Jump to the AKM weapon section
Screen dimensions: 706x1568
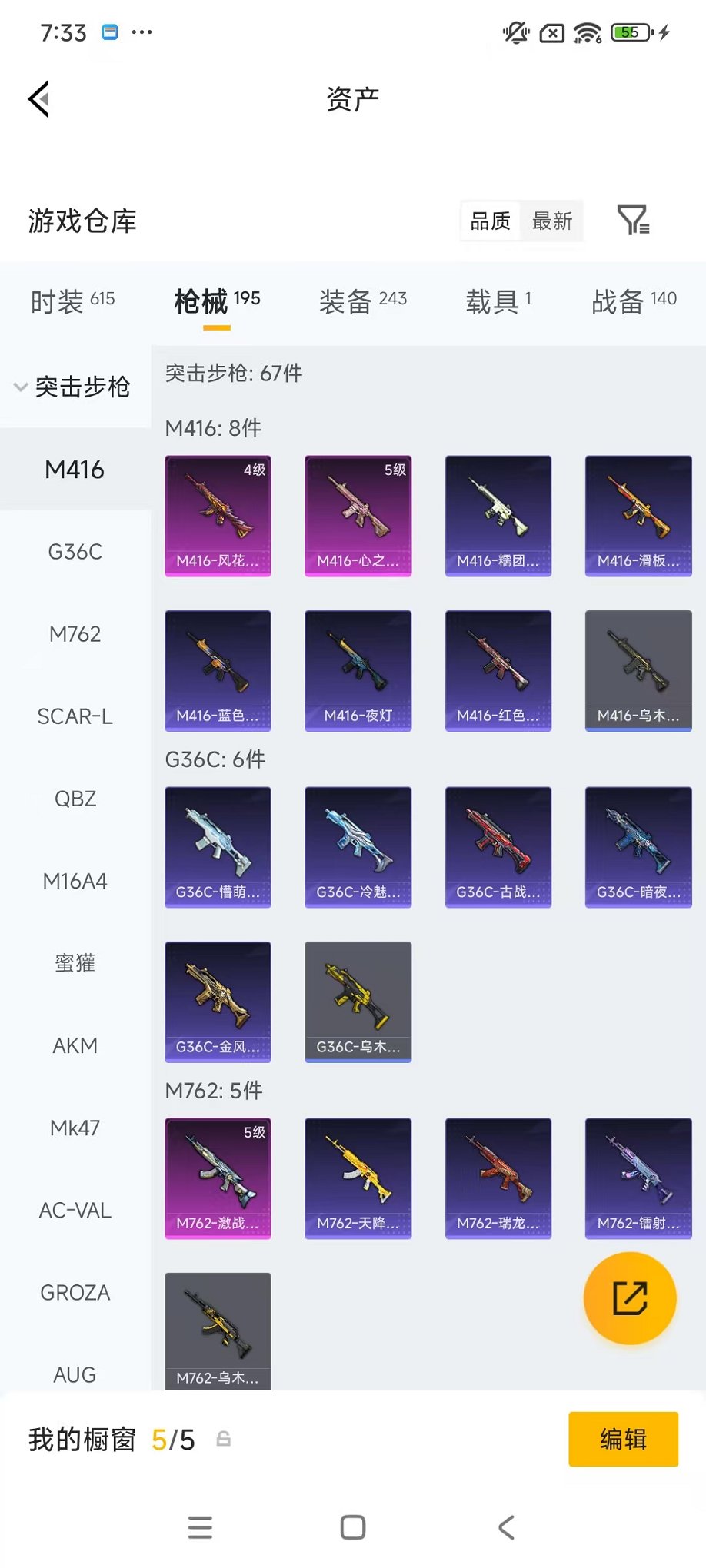[75, 1045]
